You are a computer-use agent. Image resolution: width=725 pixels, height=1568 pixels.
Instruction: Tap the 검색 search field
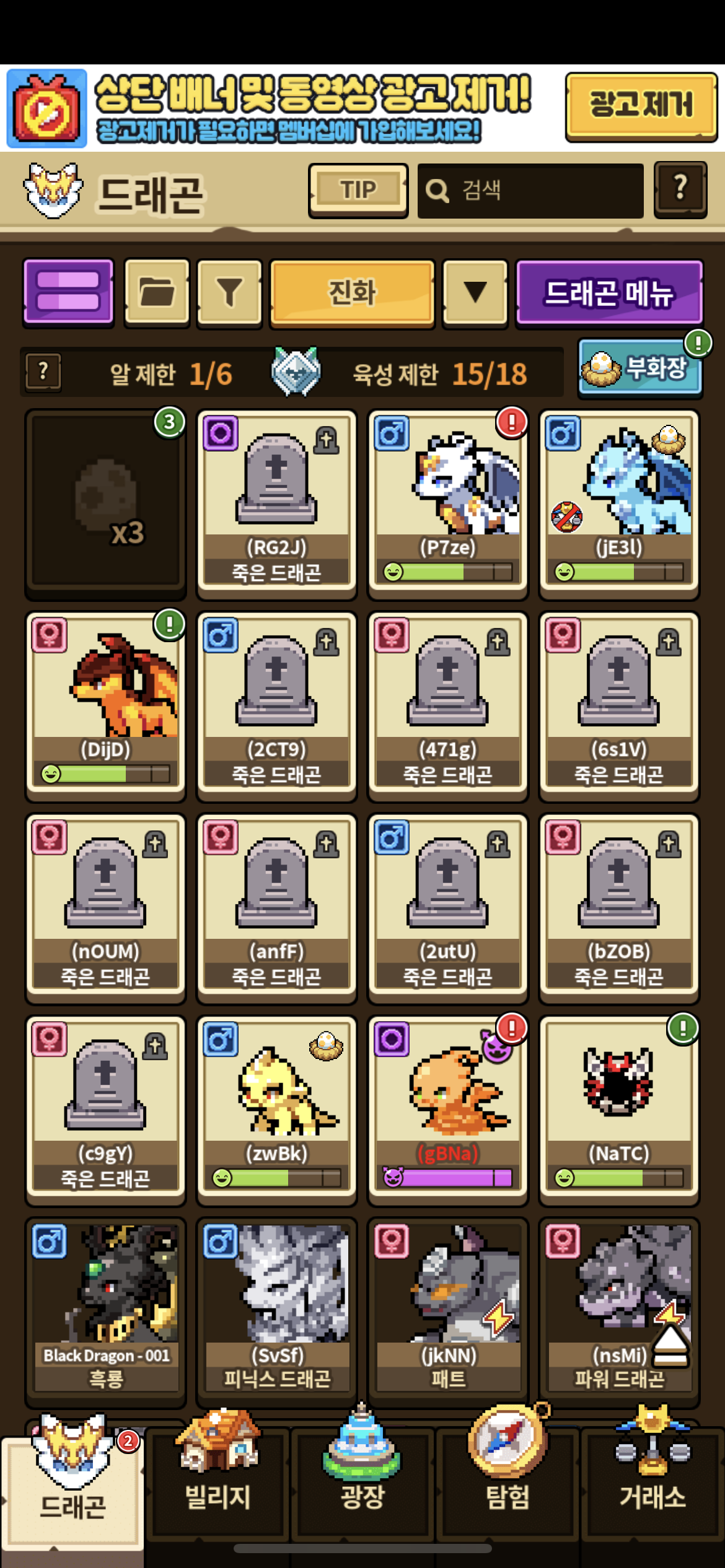530,191
